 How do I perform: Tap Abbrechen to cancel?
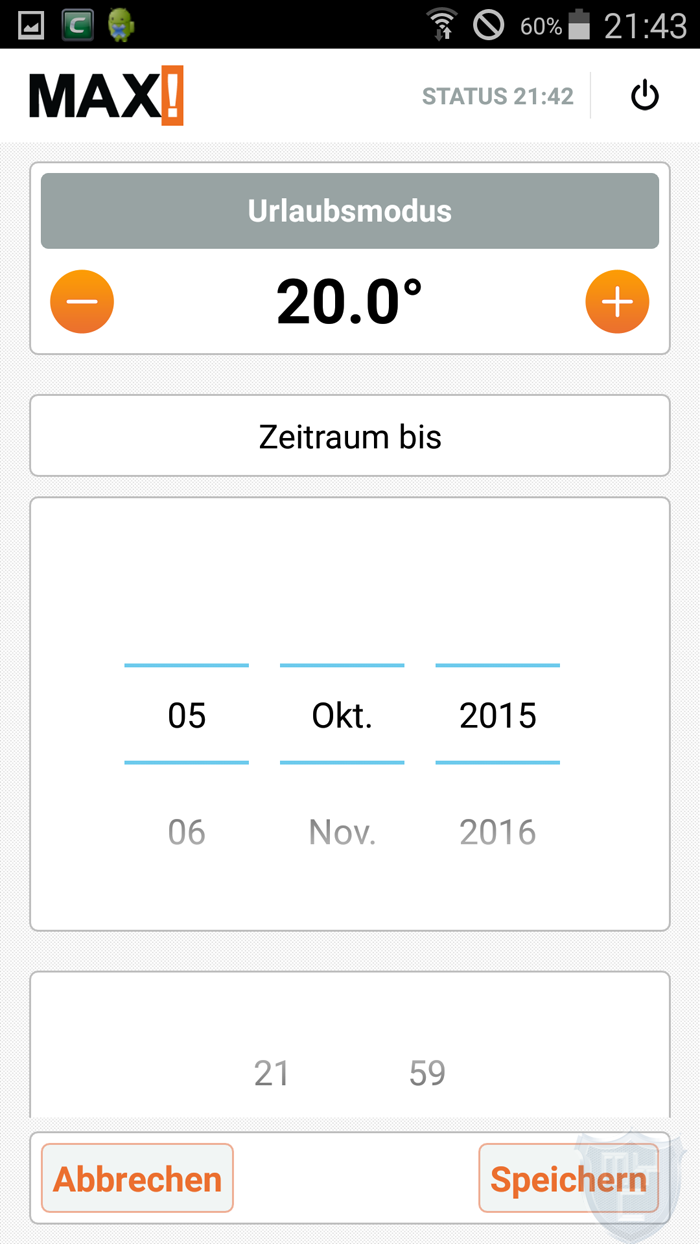pyautogui.click(x=137, y=1179)
